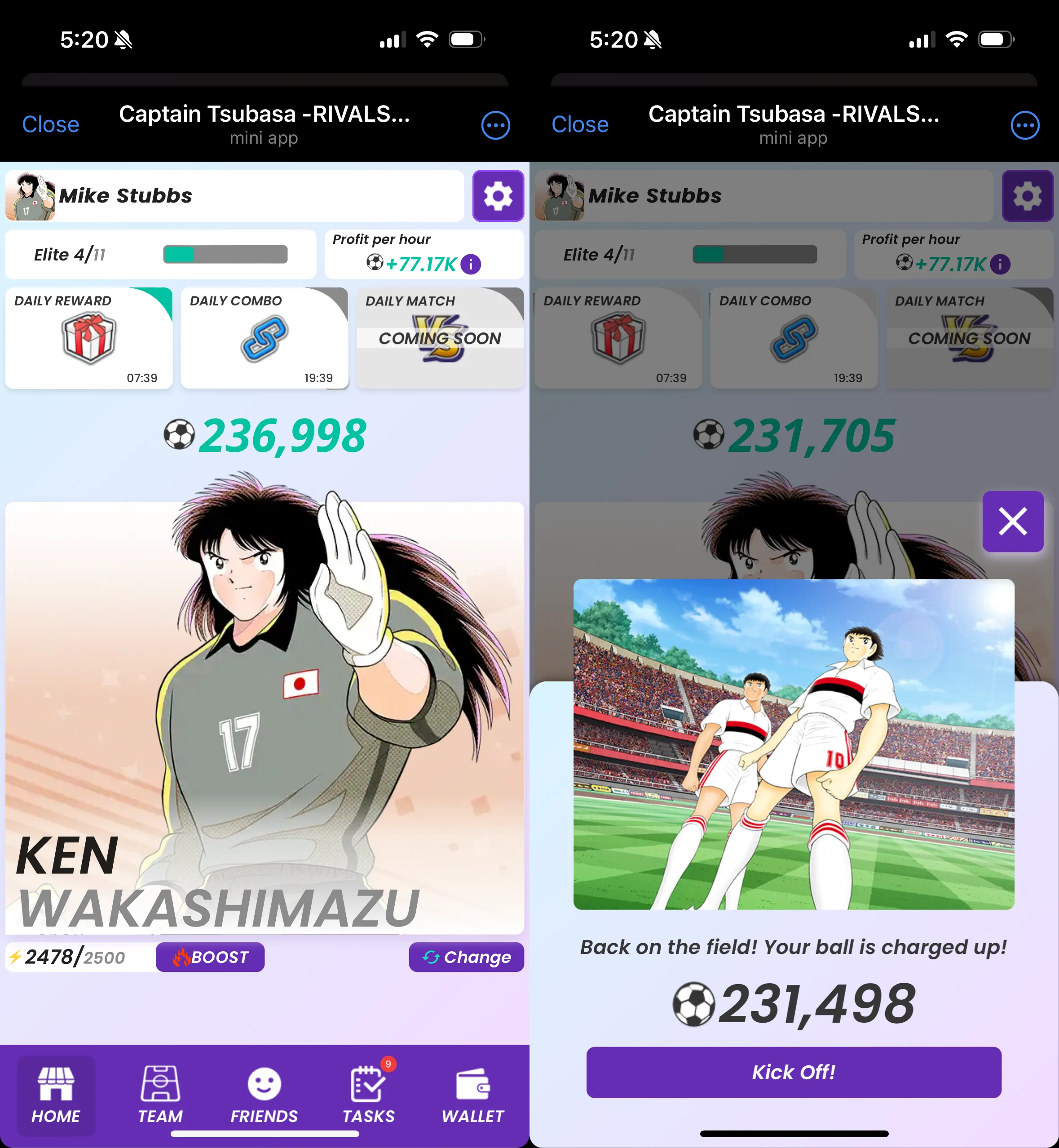Tap the player card labeled KEN WAKASHIMAZU
This screenshot has width=1059, height=1148.
pos(264,716)
